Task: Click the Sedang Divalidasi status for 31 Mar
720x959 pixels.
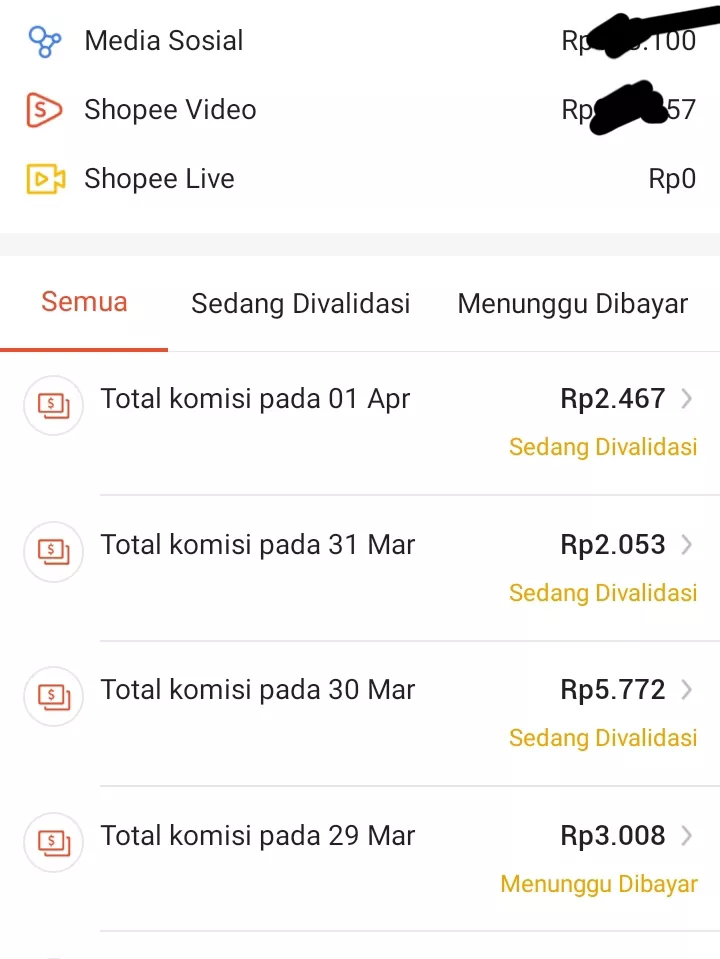Action: point(603,593)
